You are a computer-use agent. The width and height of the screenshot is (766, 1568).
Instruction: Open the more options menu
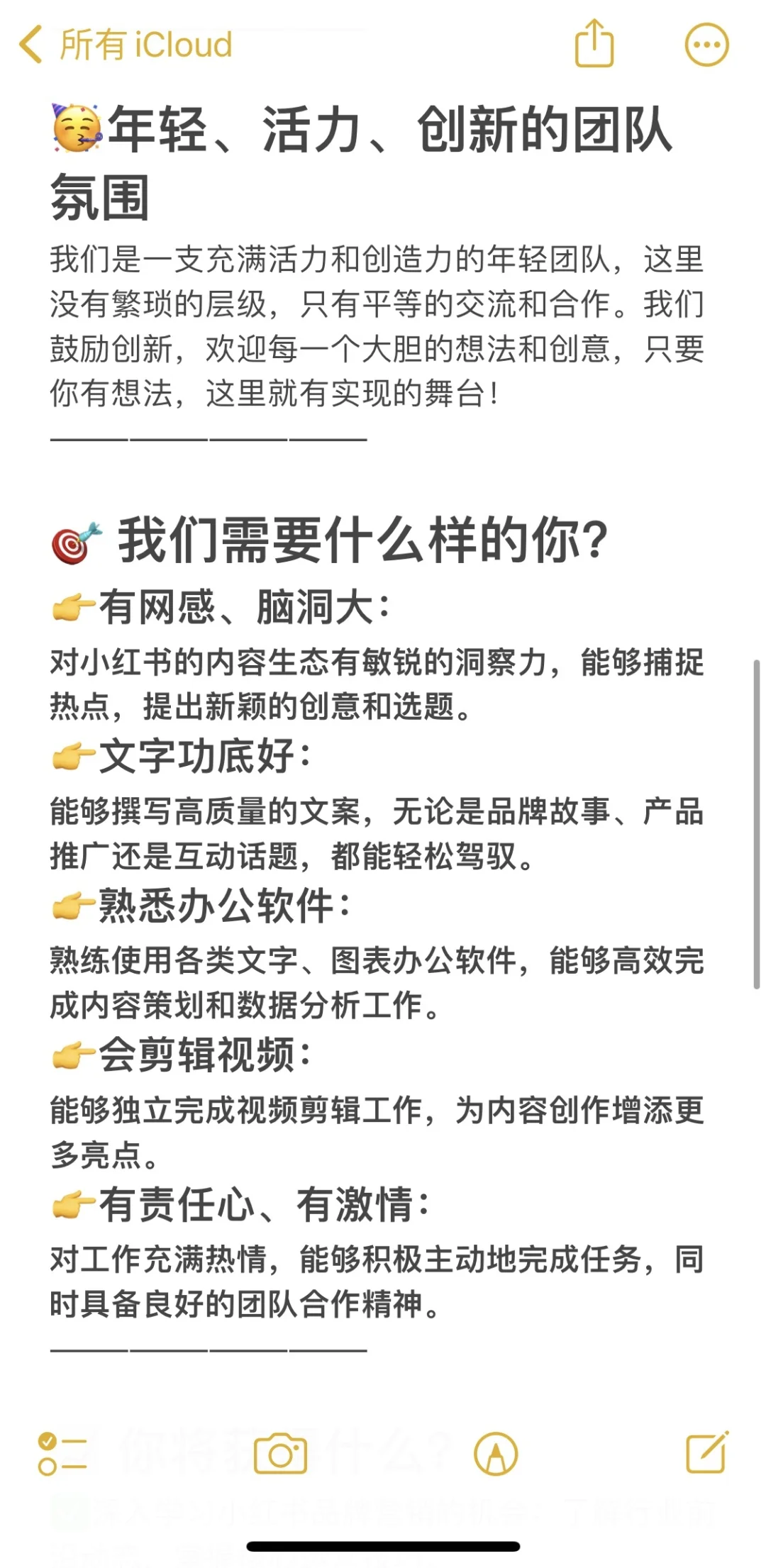[x=706, y=45]
